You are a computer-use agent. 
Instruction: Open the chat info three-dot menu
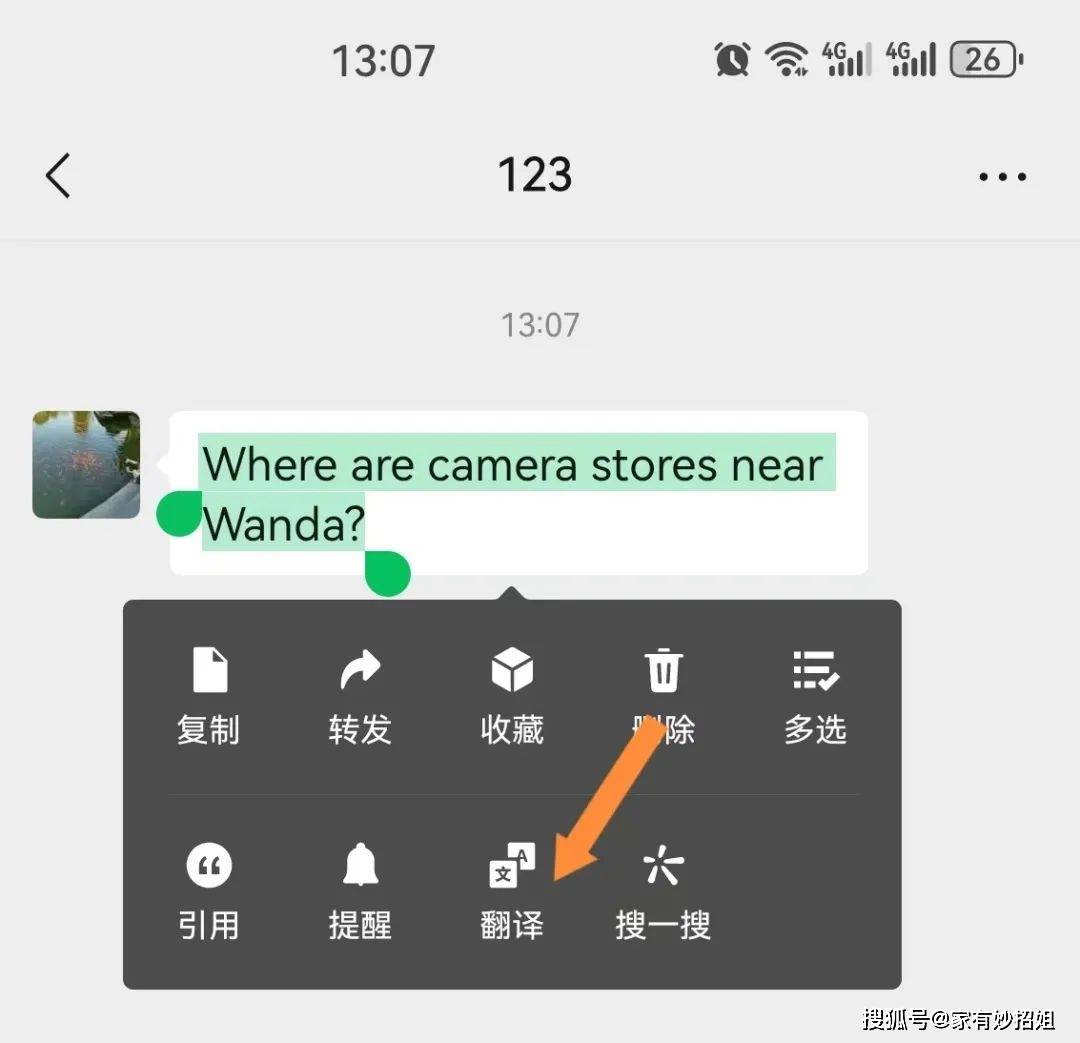1002,177
